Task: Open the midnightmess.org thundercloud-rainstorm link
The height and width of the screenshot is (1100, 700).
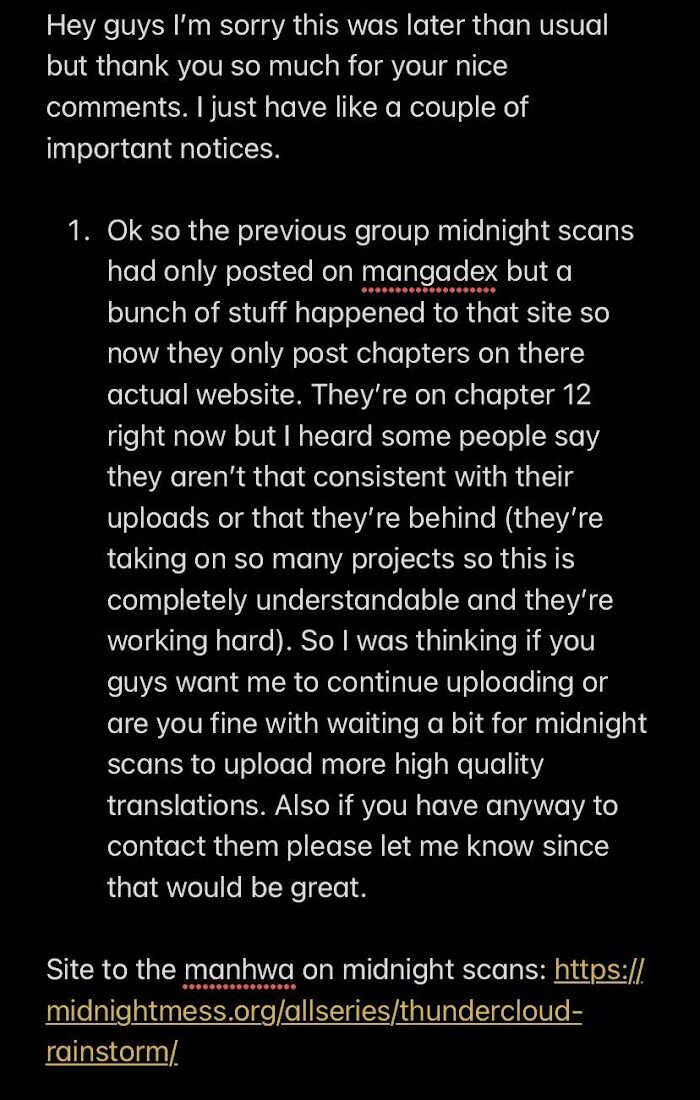Action: (313, 1011)
